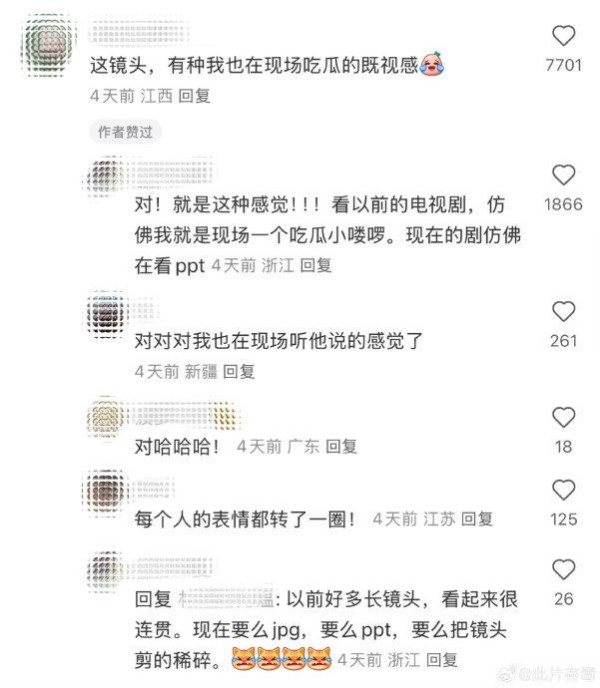Like the comment starting 对！就是这种感觉
600x688 pixels.
click(564, 176)
